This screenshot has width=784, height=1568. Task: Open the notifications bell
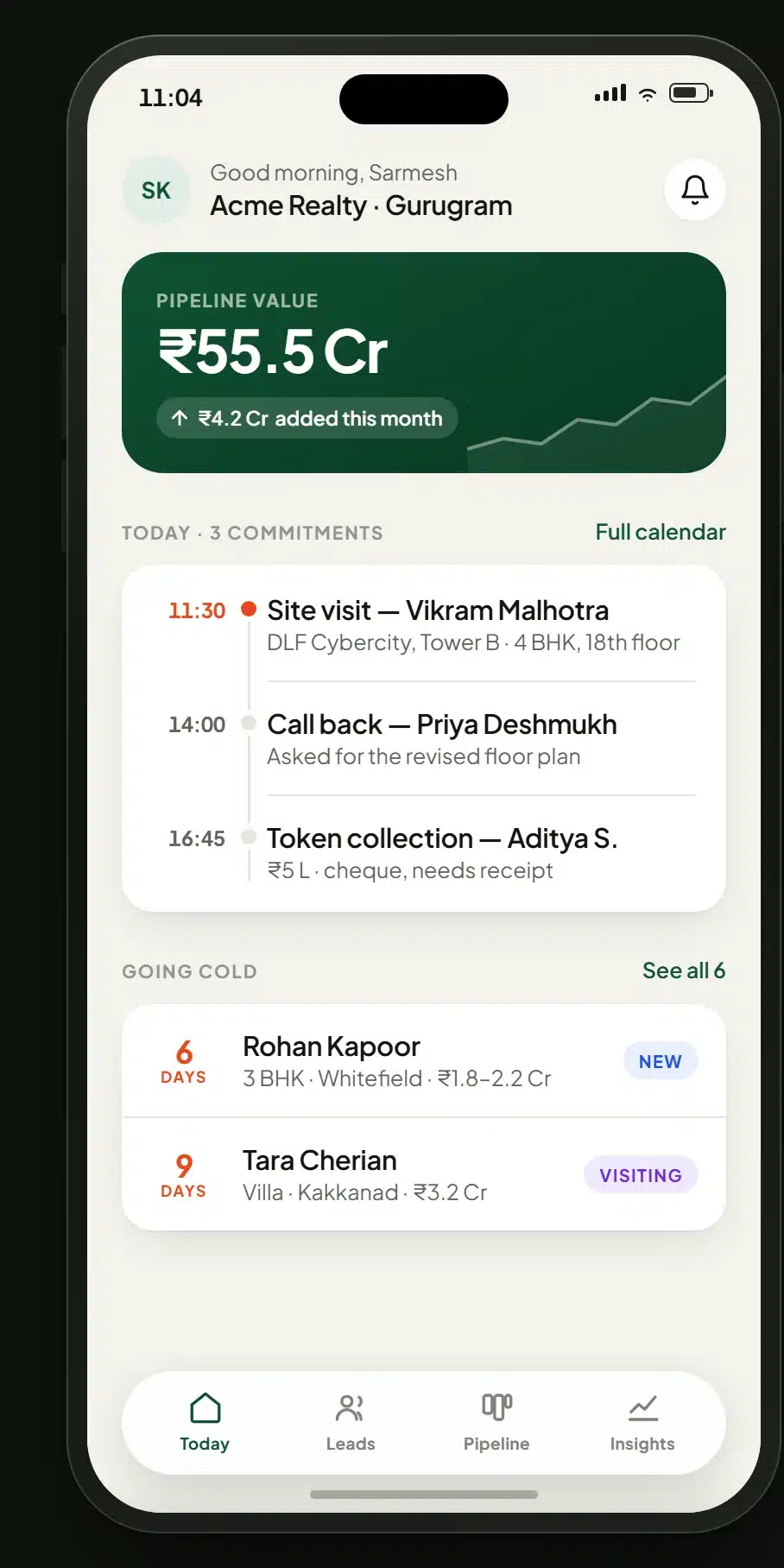(694, 189)
